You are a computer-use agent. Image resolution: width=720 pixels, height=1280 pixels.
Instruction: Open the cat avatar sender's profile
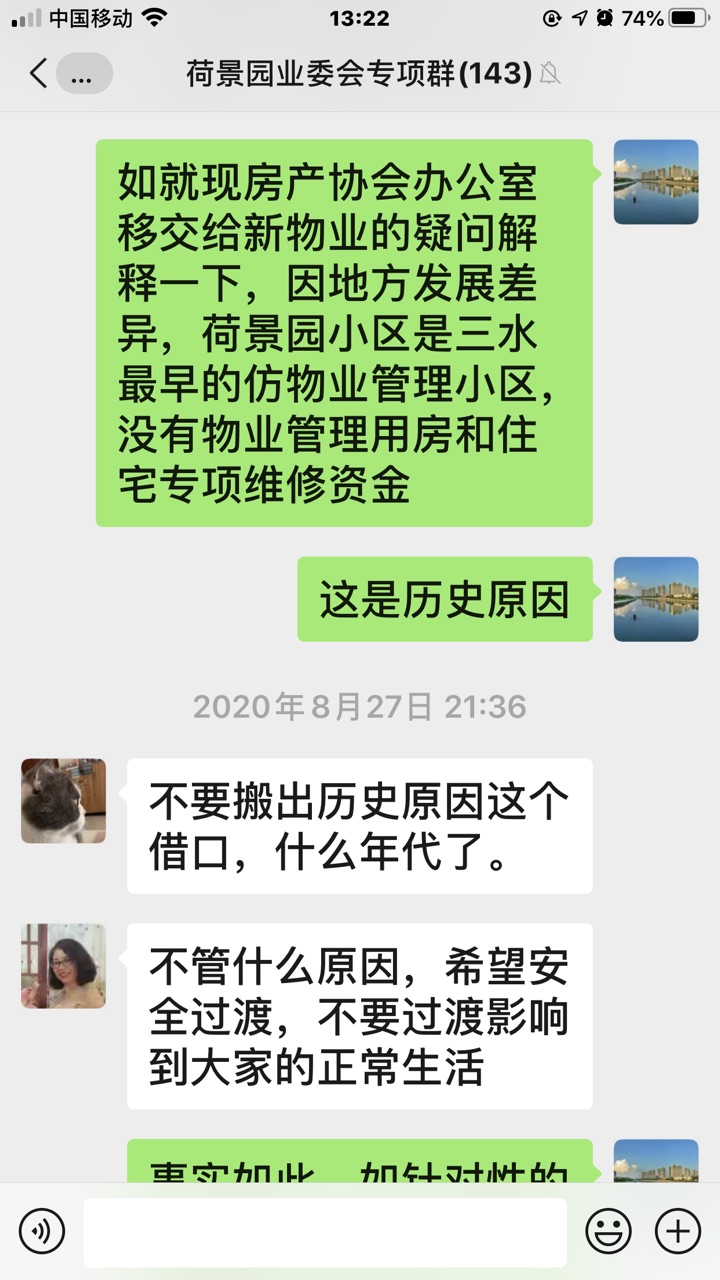63,800
